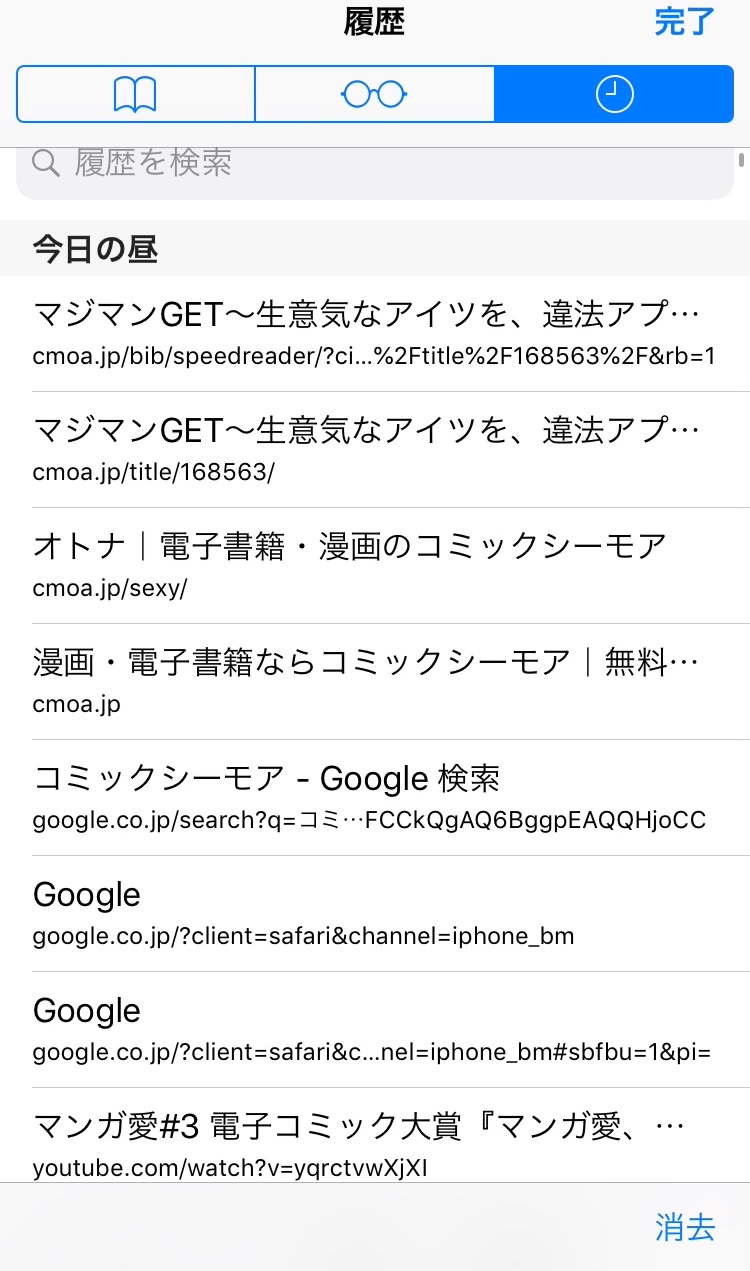Open the オトナ｜電子書籍・漫画のコミックシーモア entry
The height and width of the screenshot is (1271, 750).
[x=375, y=565]
